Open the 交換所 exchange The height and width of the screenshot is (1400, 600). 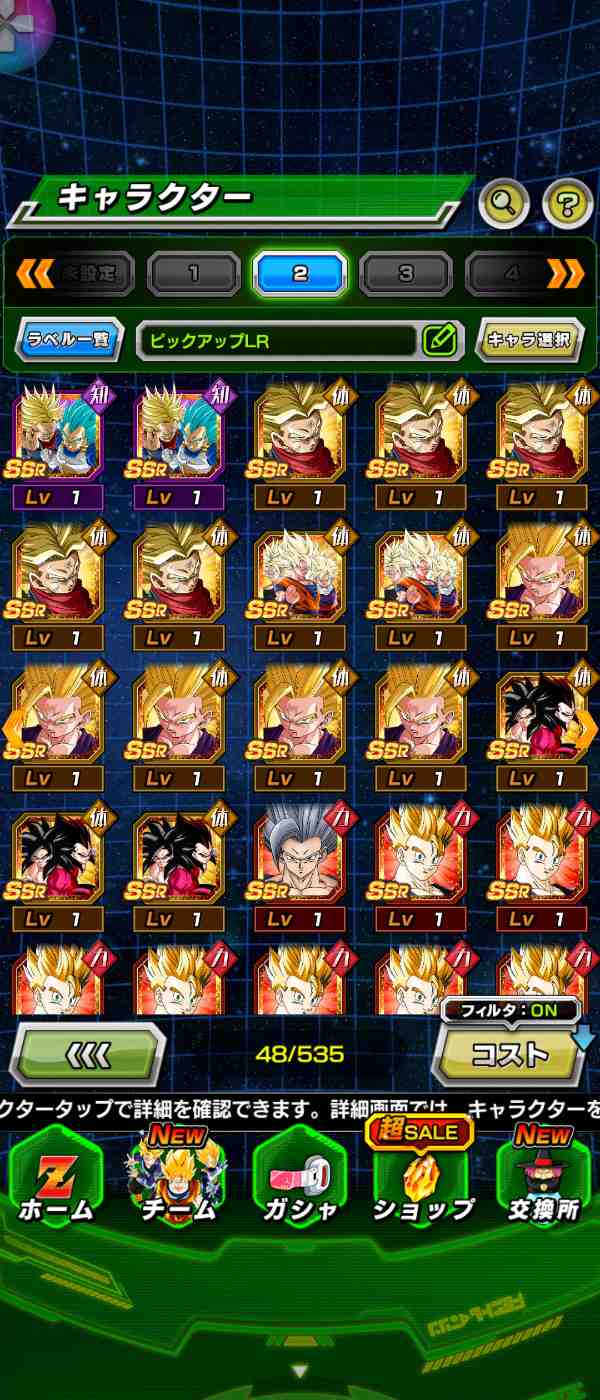(x=543, y=1180)
